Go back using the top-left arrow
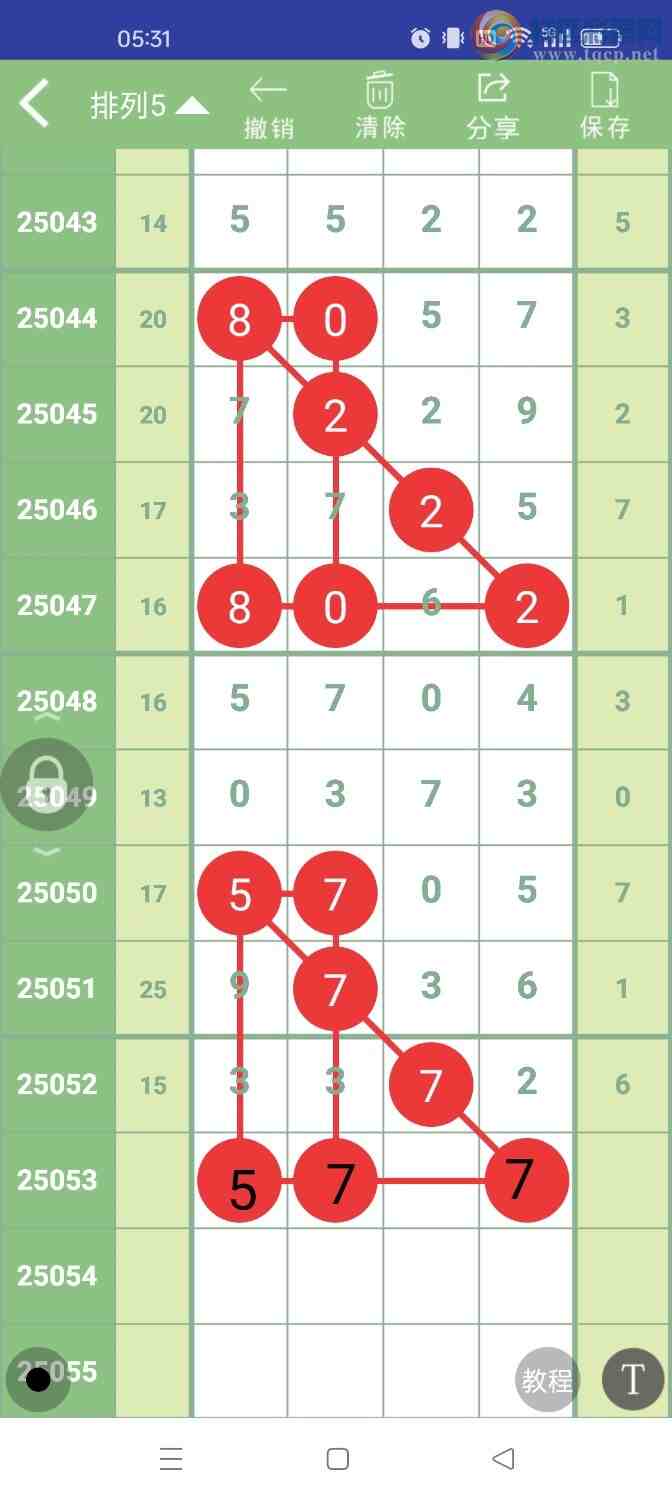 click(35, 104)
